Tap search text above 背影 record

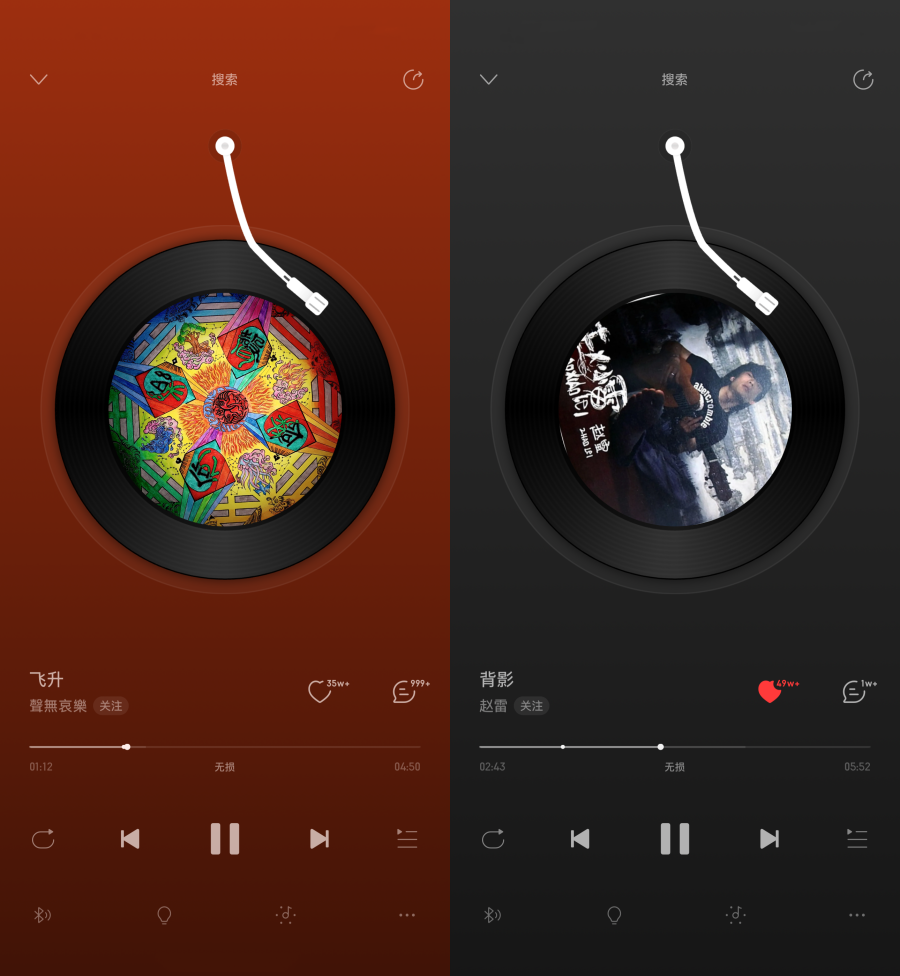[x=675, y=80]
